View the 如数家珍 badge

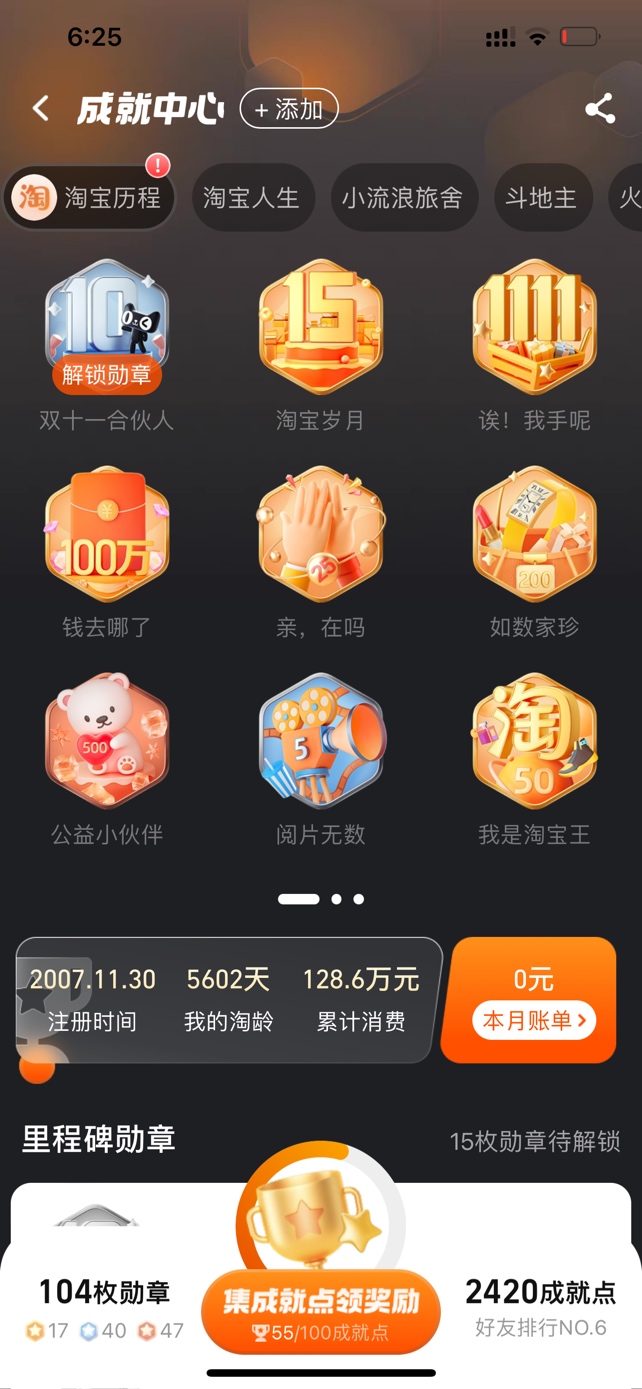coord(534,534)
